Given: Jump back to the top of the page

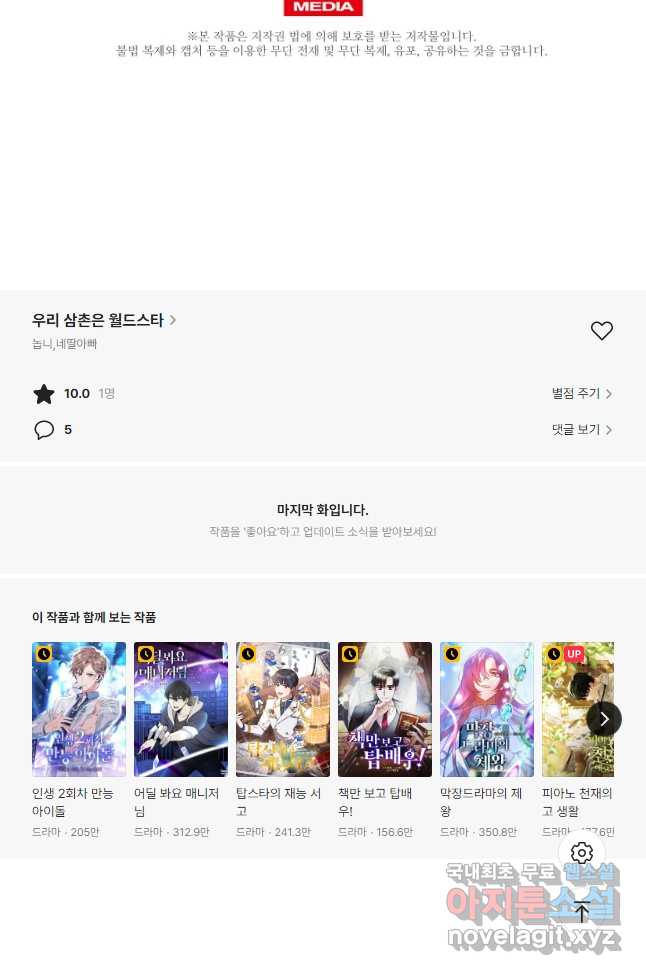Looking at the screenshot, I should (582, 910).
